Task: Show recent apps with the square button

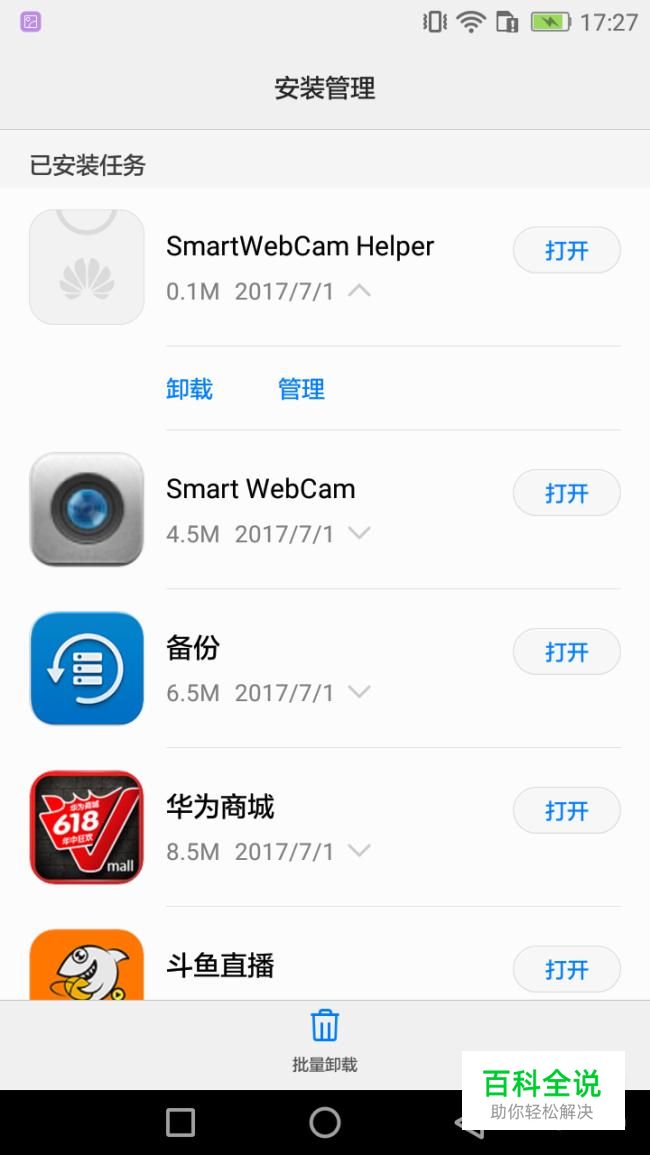Action: click(x=181, y=1122)
